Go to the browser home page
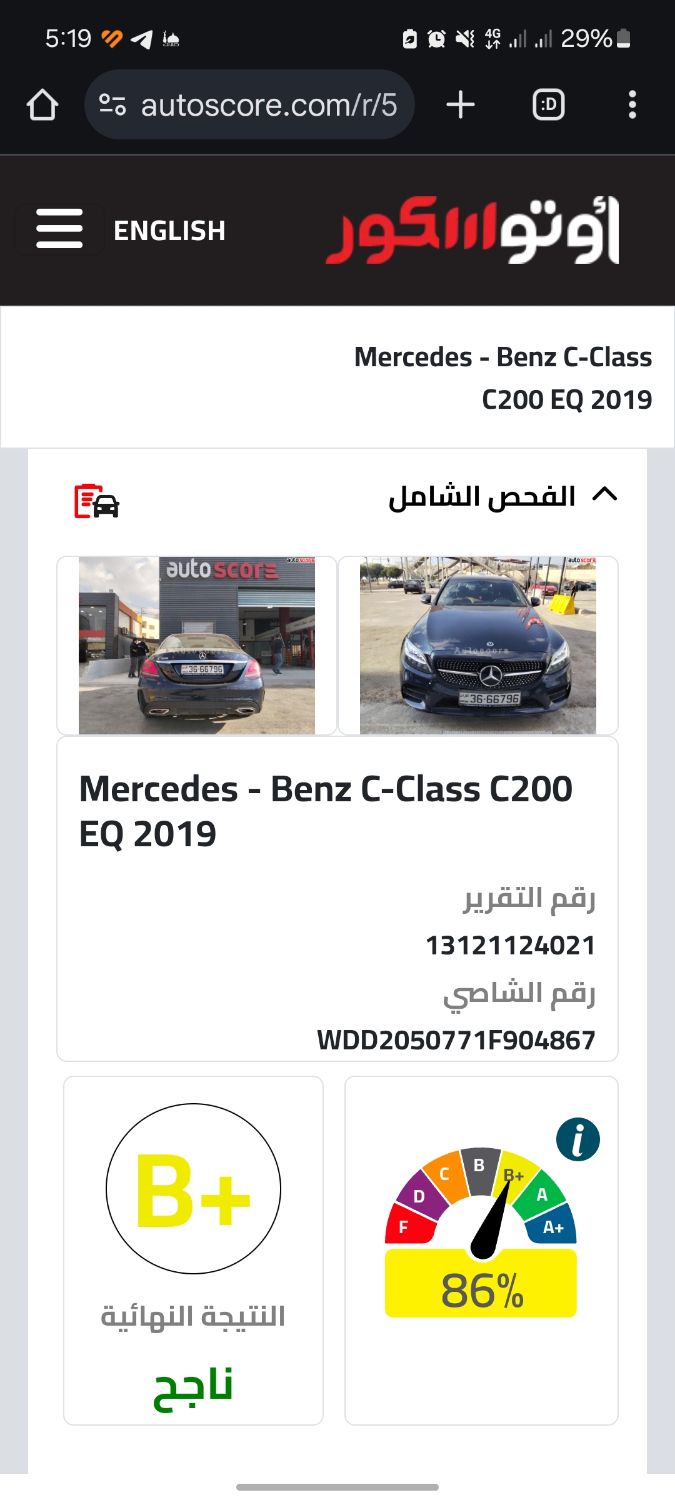 (x=42, y=105)
